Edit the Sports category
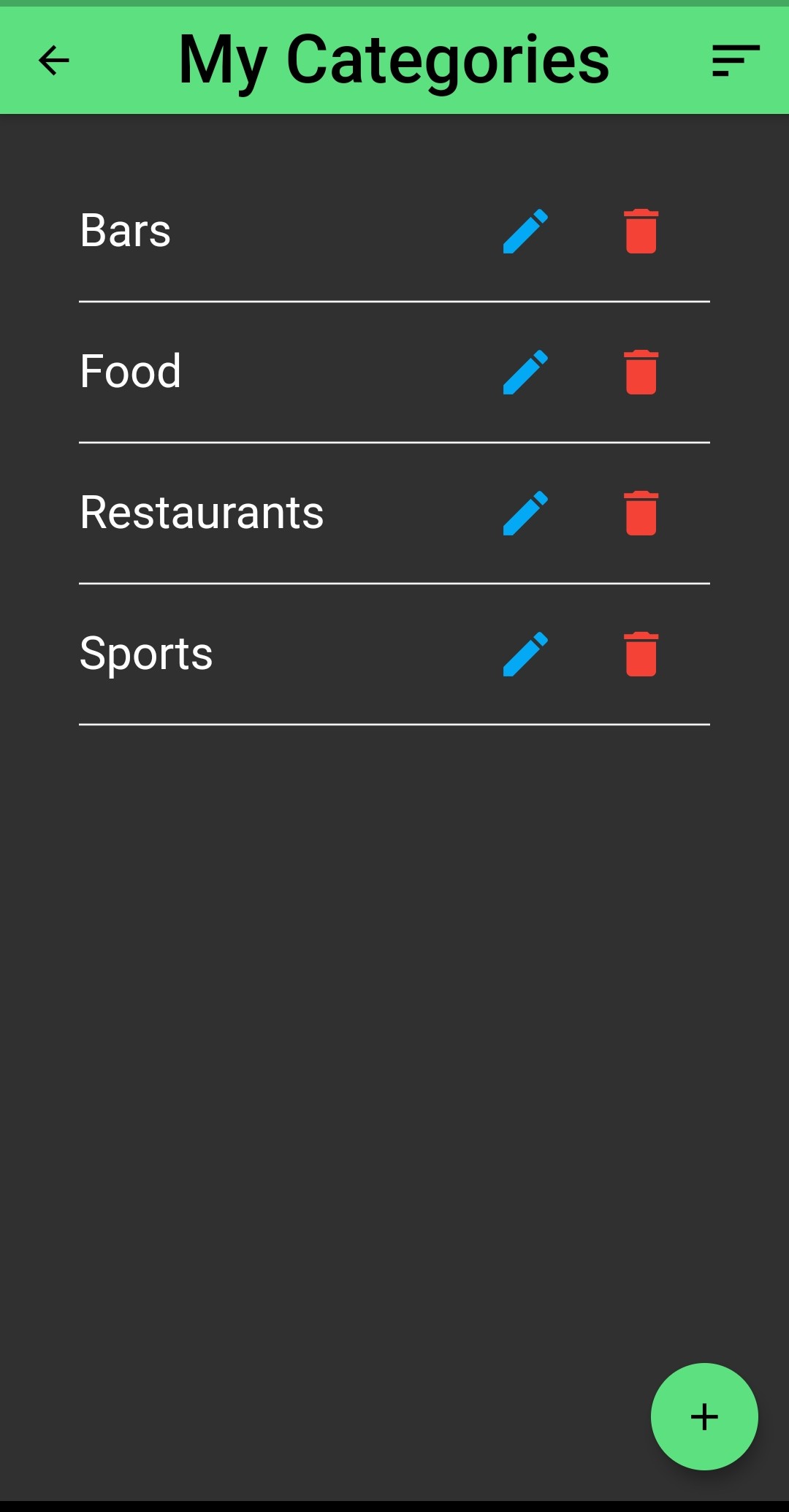The height and width of the screenshot is (1512, 789). (x=525, y=654)
